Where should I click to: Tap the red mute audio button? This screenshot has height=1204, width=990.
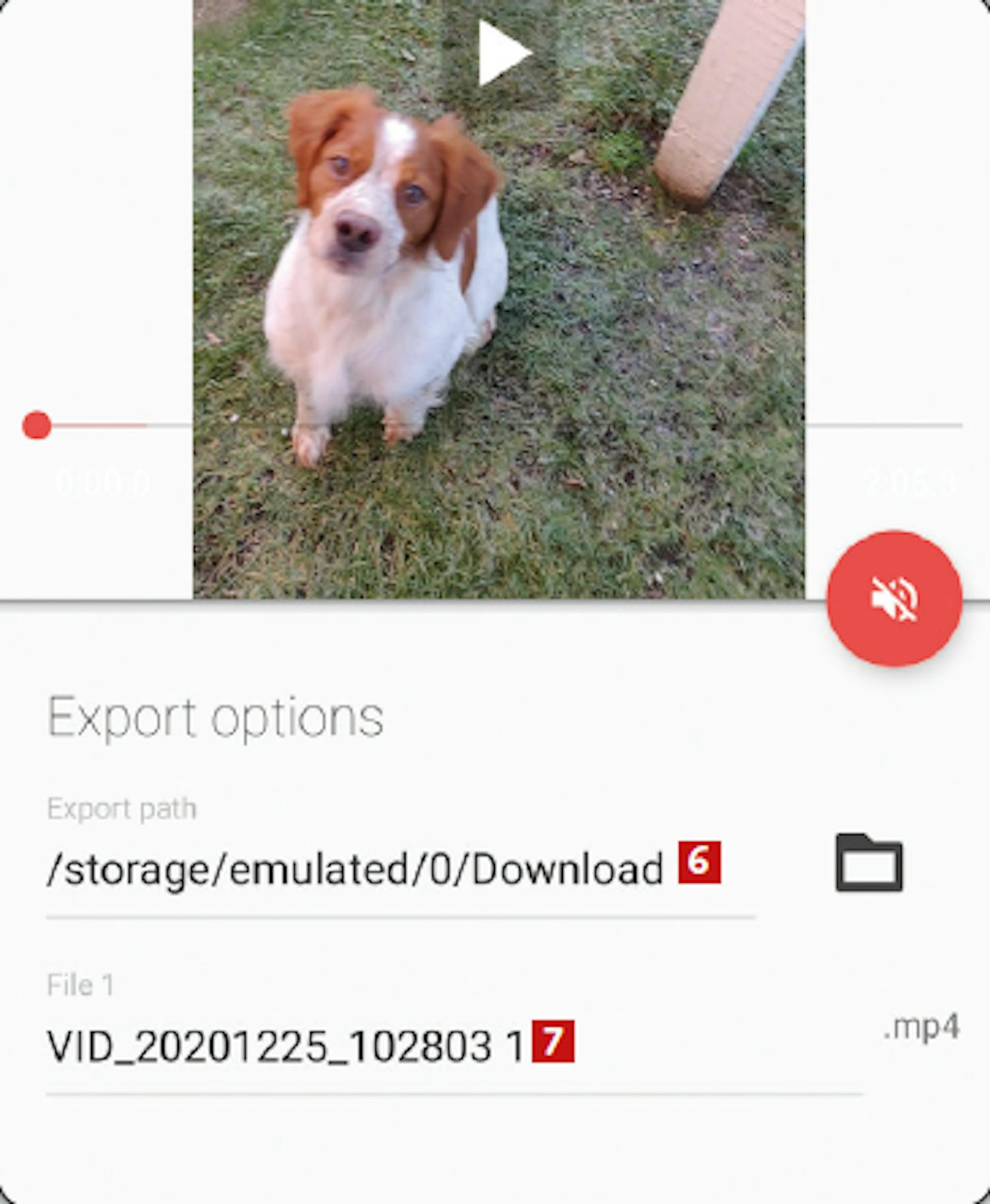pos(894,598)
